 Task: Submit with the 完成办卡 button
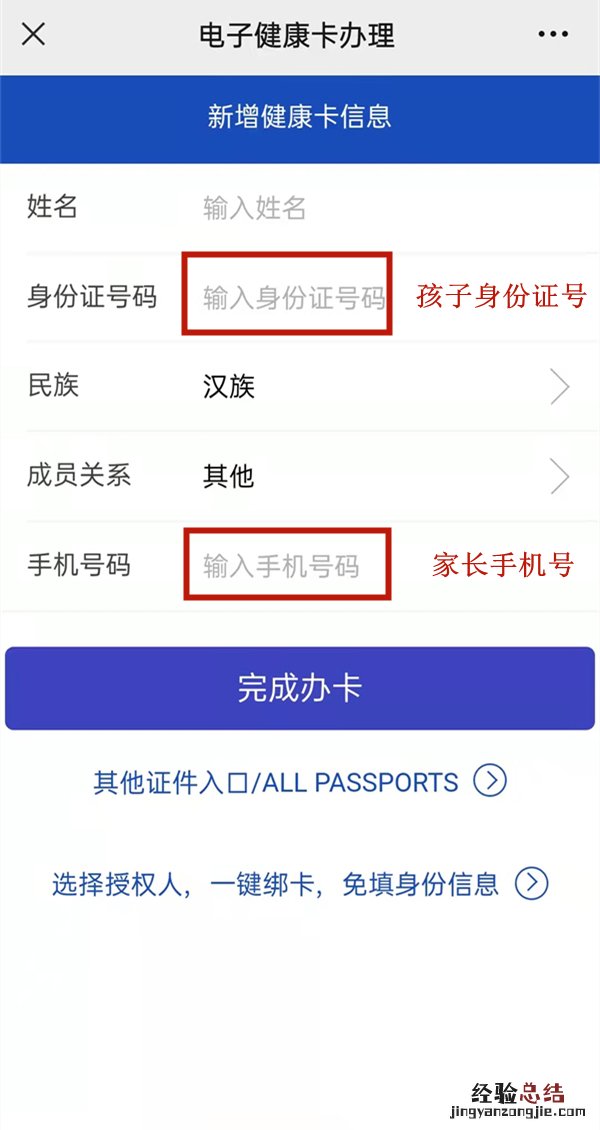point(300,688)
